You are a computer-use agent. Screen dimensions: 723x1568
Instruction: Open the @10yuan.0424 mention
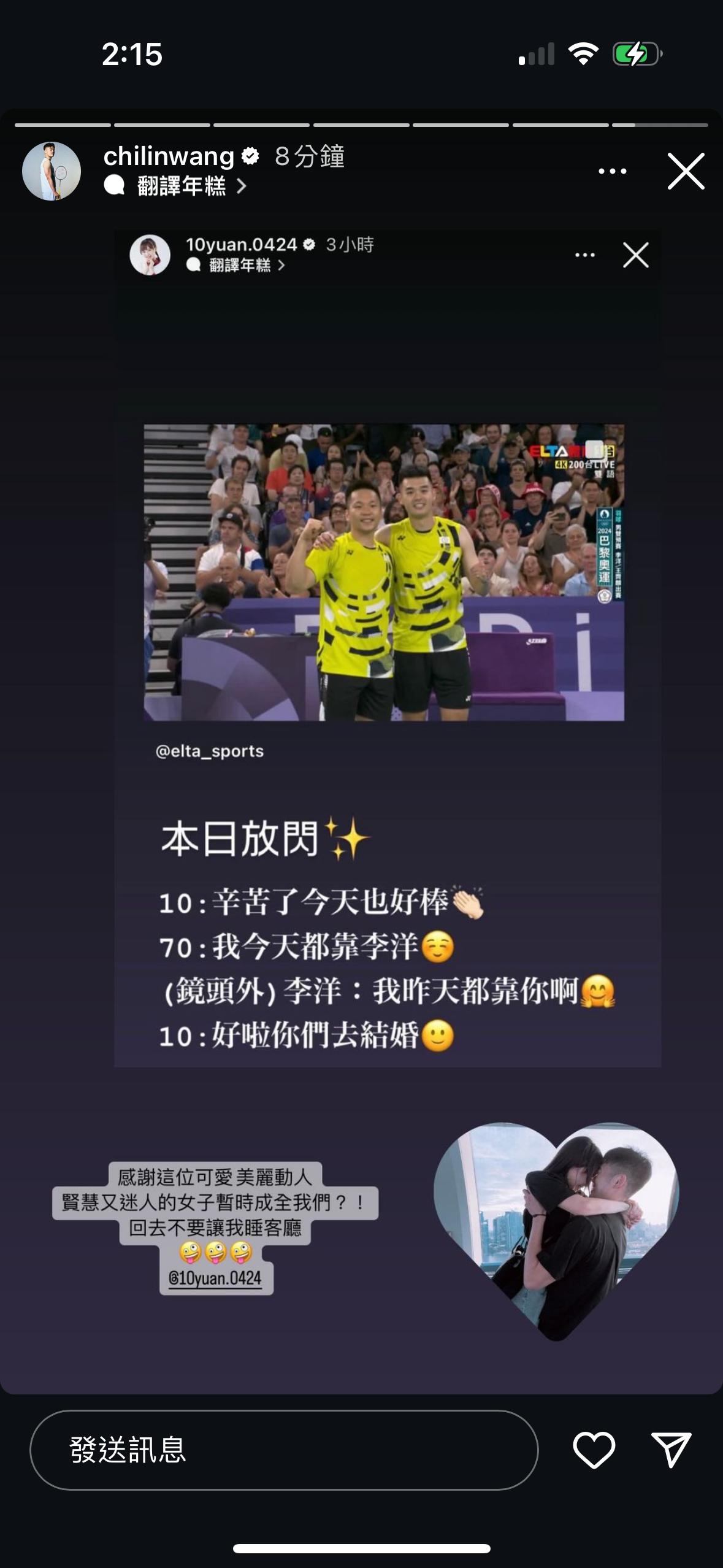pos(215,1279)
